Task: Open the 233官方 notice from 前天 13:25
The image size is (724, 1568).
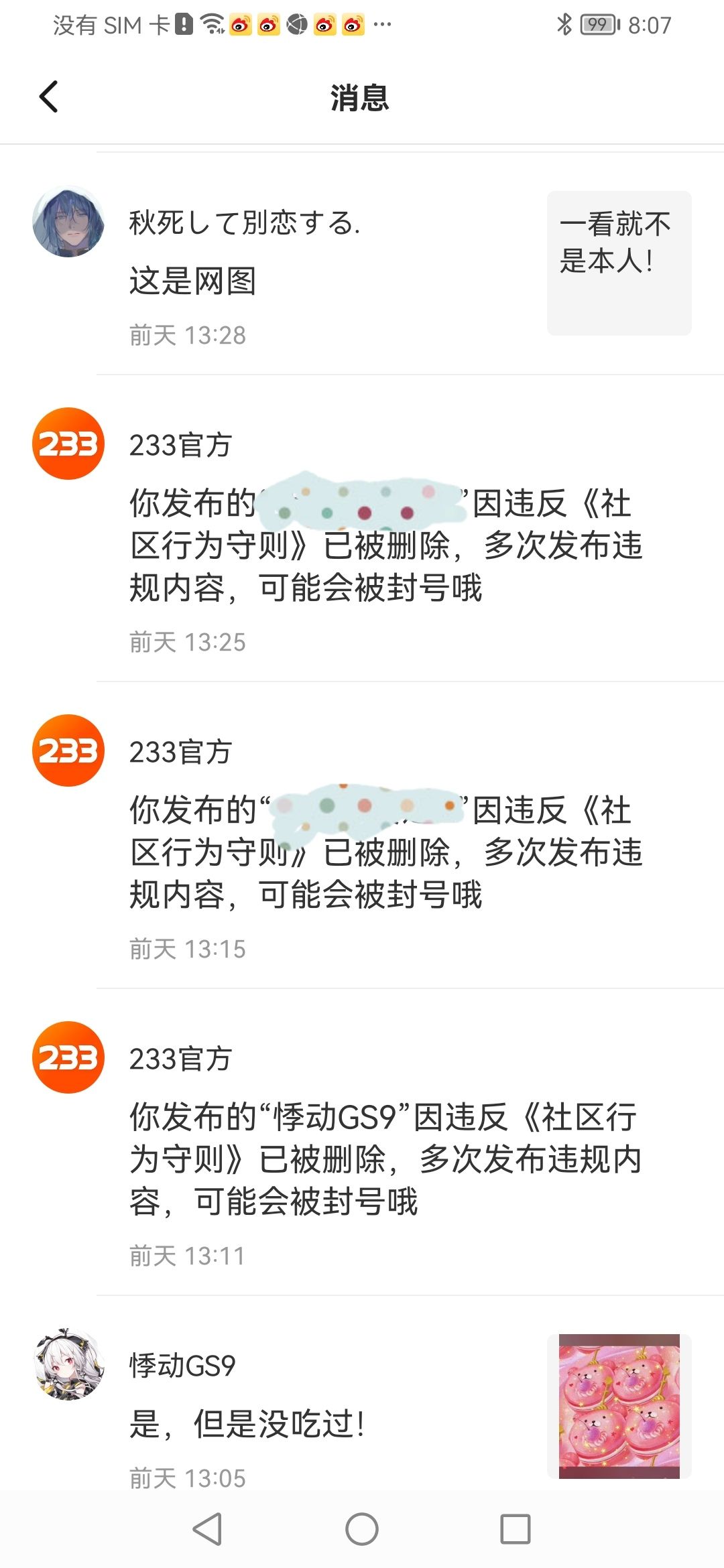Action: (x=385, y=545)
